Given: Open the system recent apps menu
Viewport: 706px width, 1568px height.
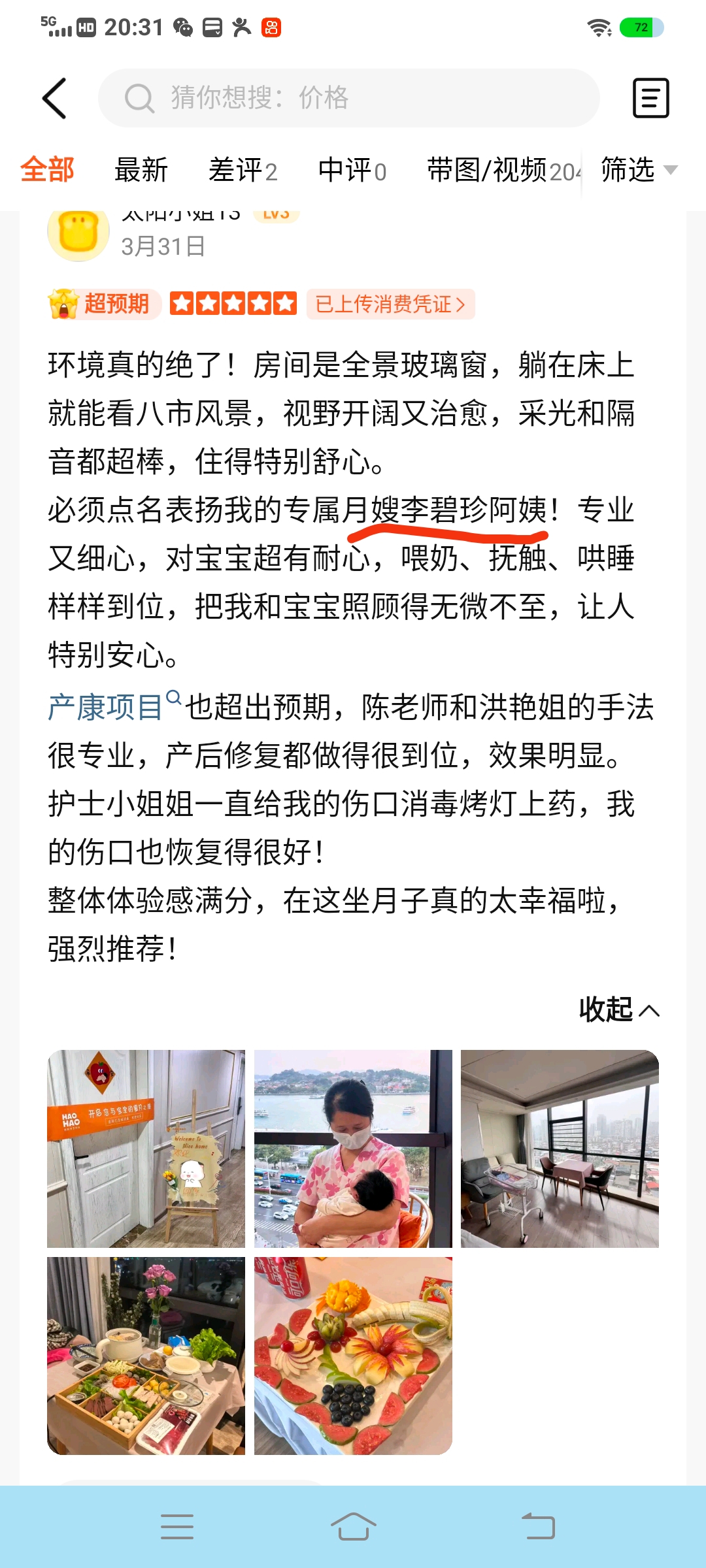Looking at the screenshot, I should (177, 1527).
